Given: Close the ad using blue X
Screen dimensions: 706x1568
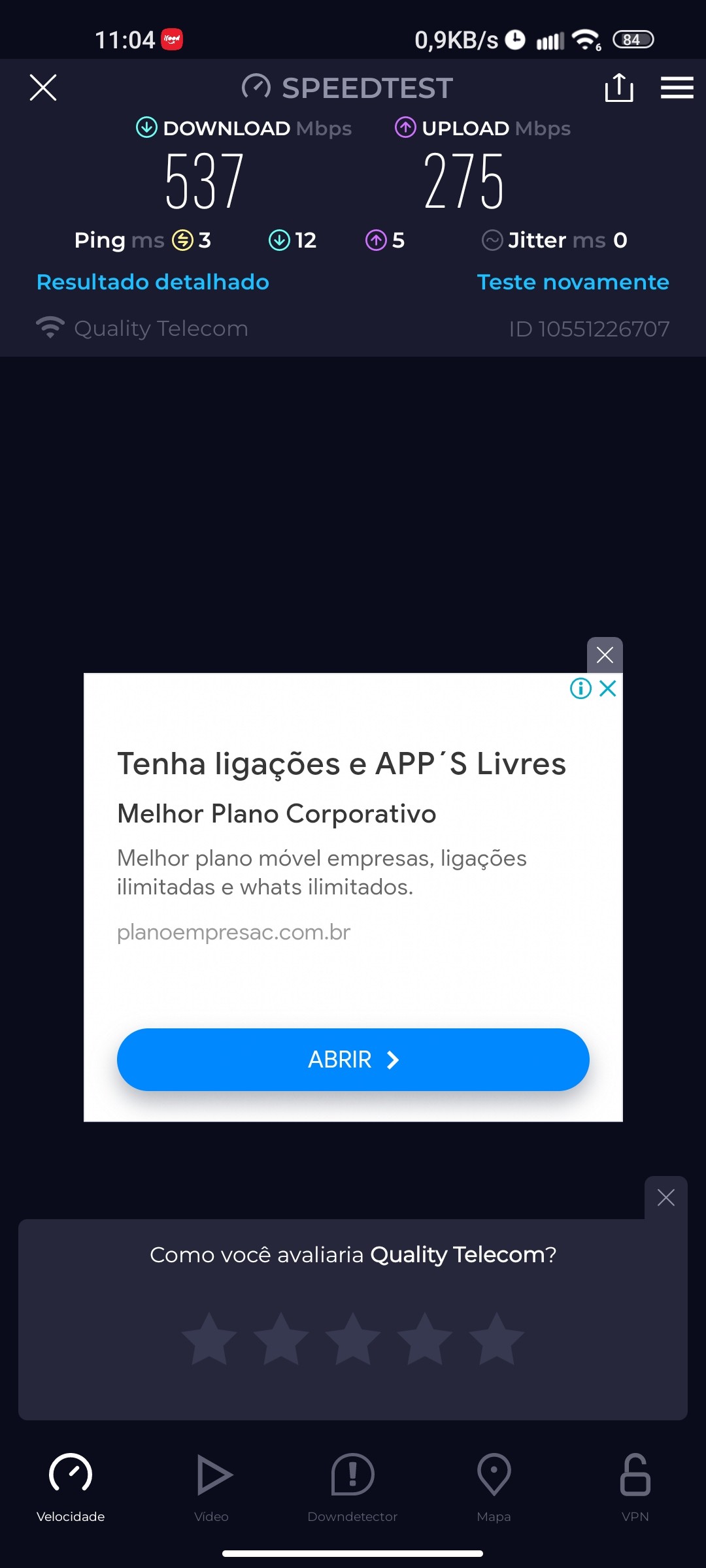Looking at the screenshot, I should point(608,688).
